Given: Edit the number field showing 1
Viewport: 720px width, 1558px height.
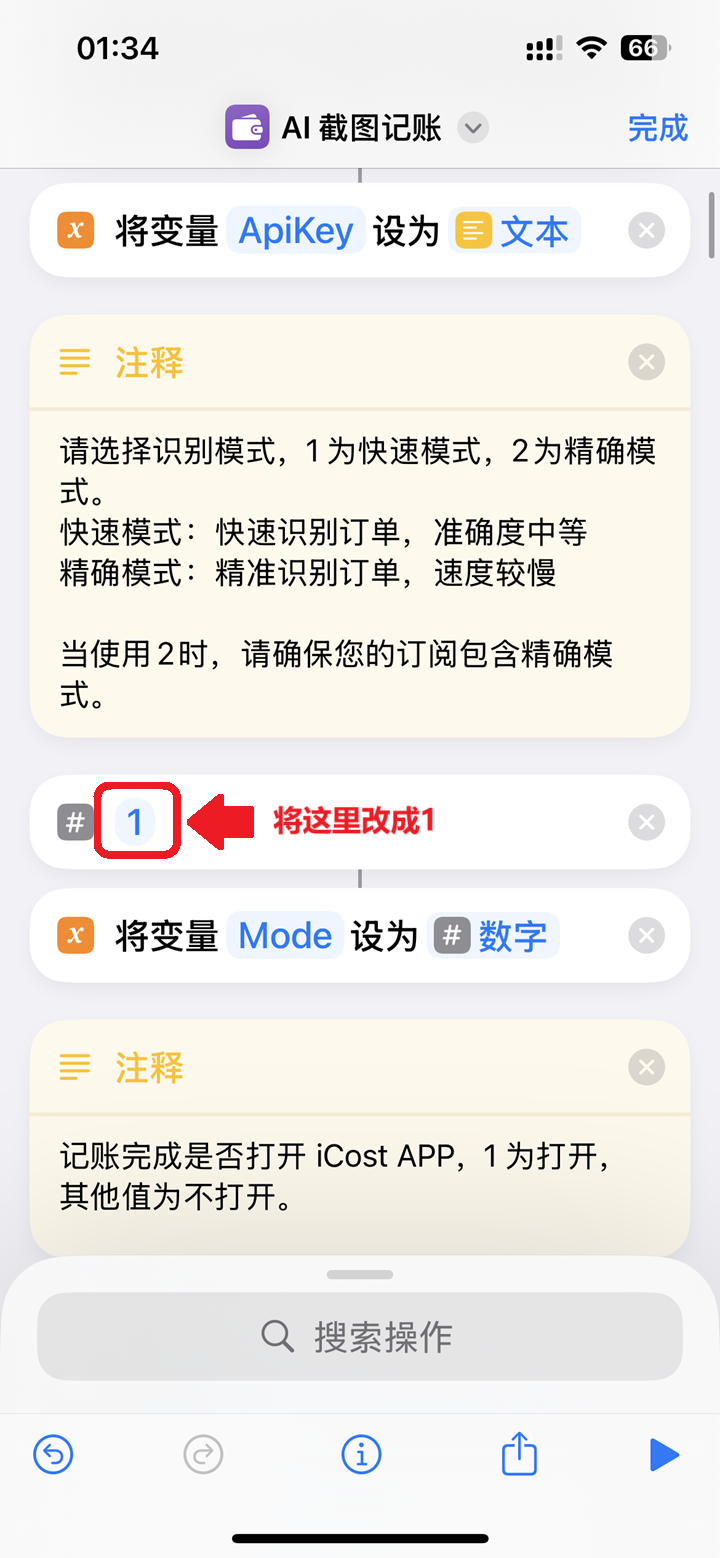Looking at the screenshot, I should [135, 823].
